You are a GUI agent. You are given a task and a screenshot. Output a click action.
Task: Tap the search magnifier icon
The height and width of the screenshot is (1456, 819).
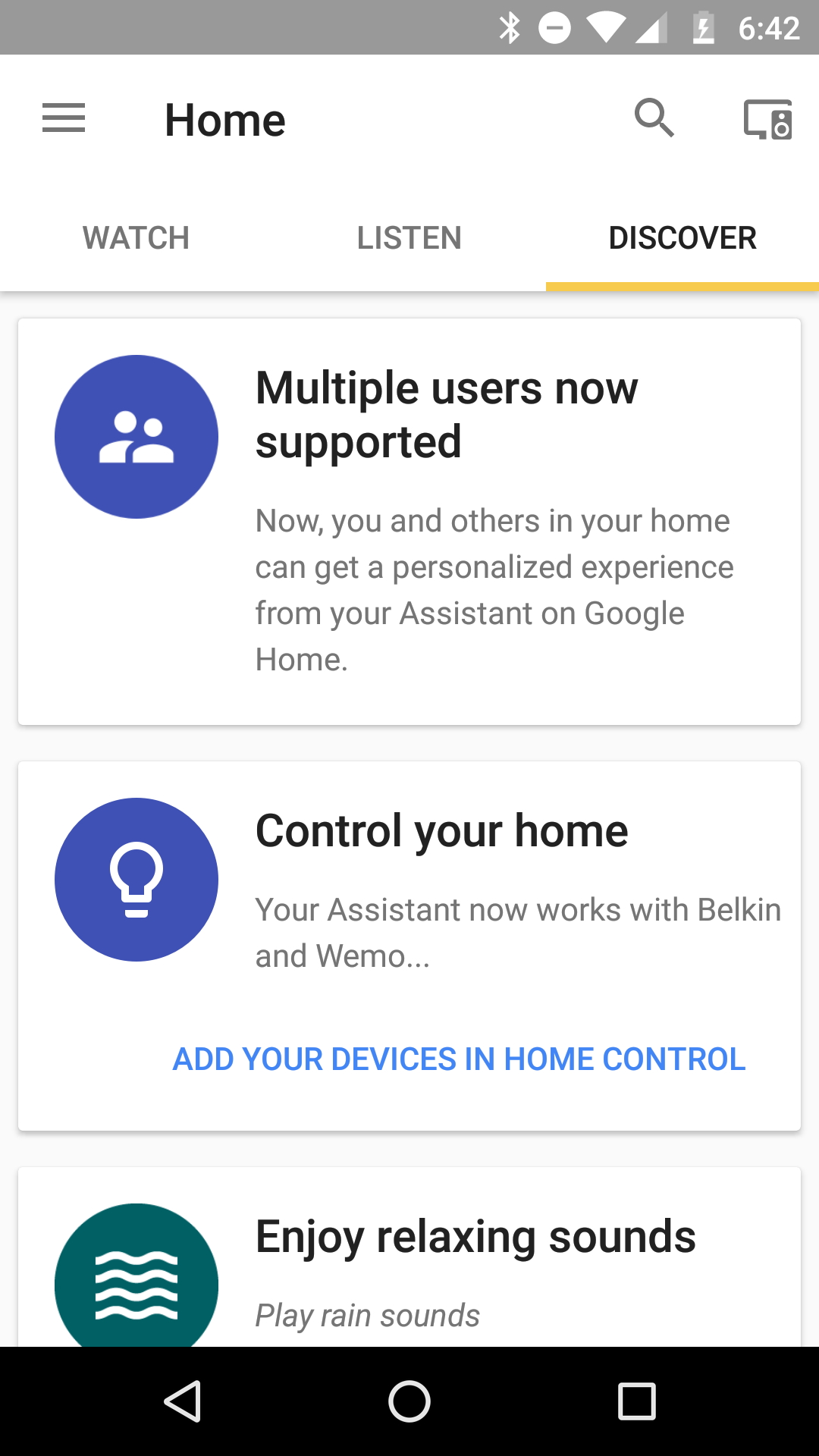(x=654, y=118)
